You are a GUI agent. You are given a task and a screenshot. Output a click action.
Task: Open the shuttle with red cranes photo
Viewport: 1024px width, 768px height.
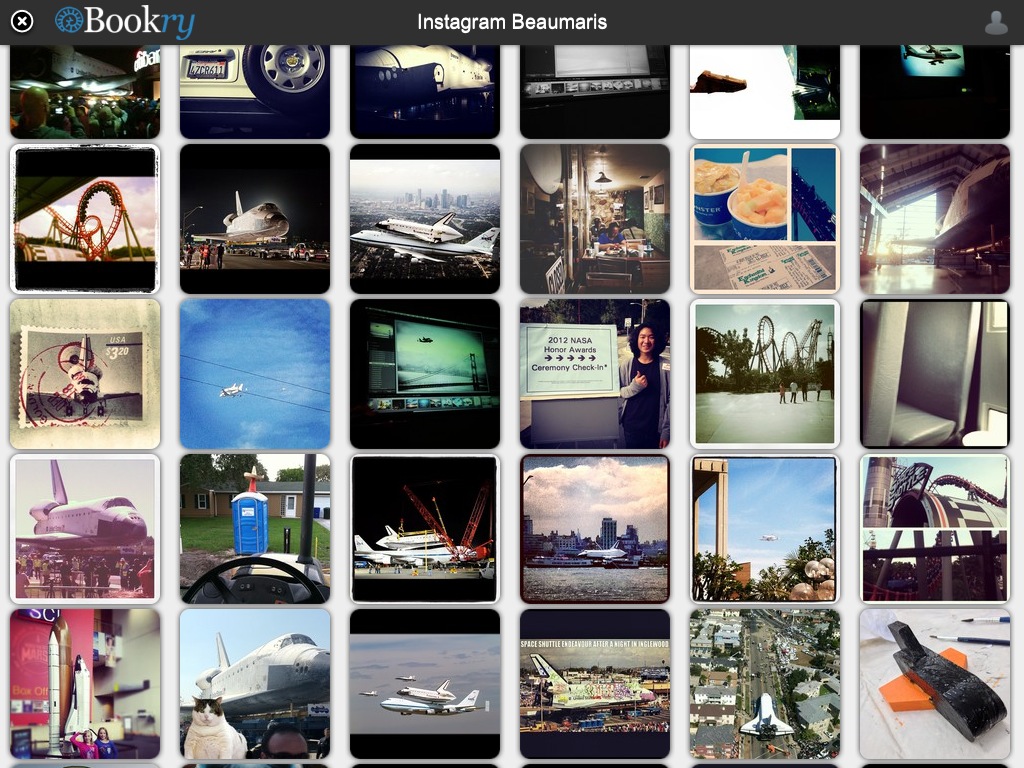(425, 529)
